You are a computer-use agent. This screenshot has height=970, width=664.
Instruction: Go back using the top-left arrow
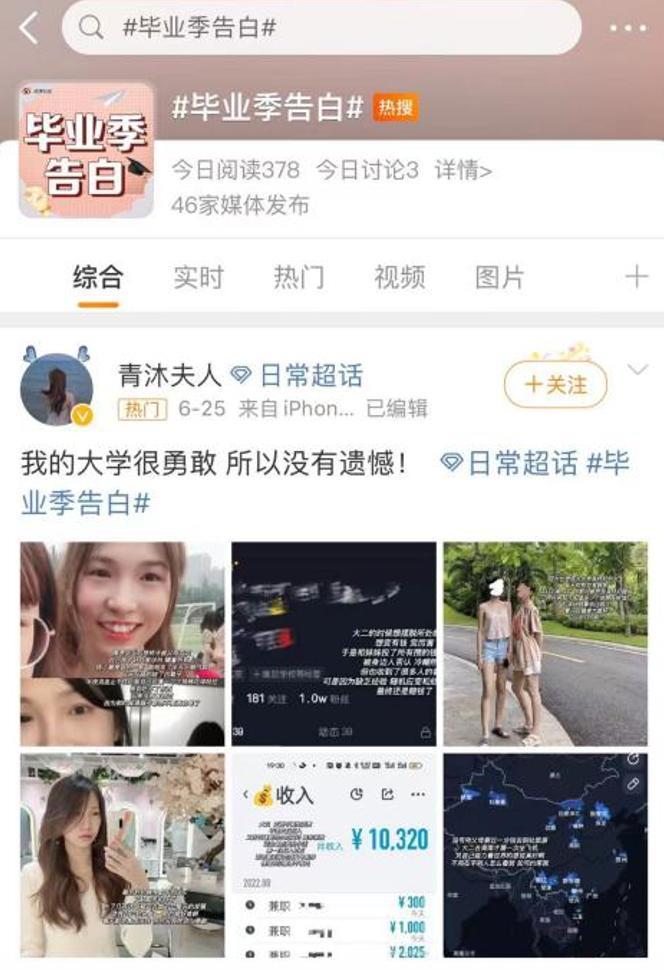click(28, 28)
